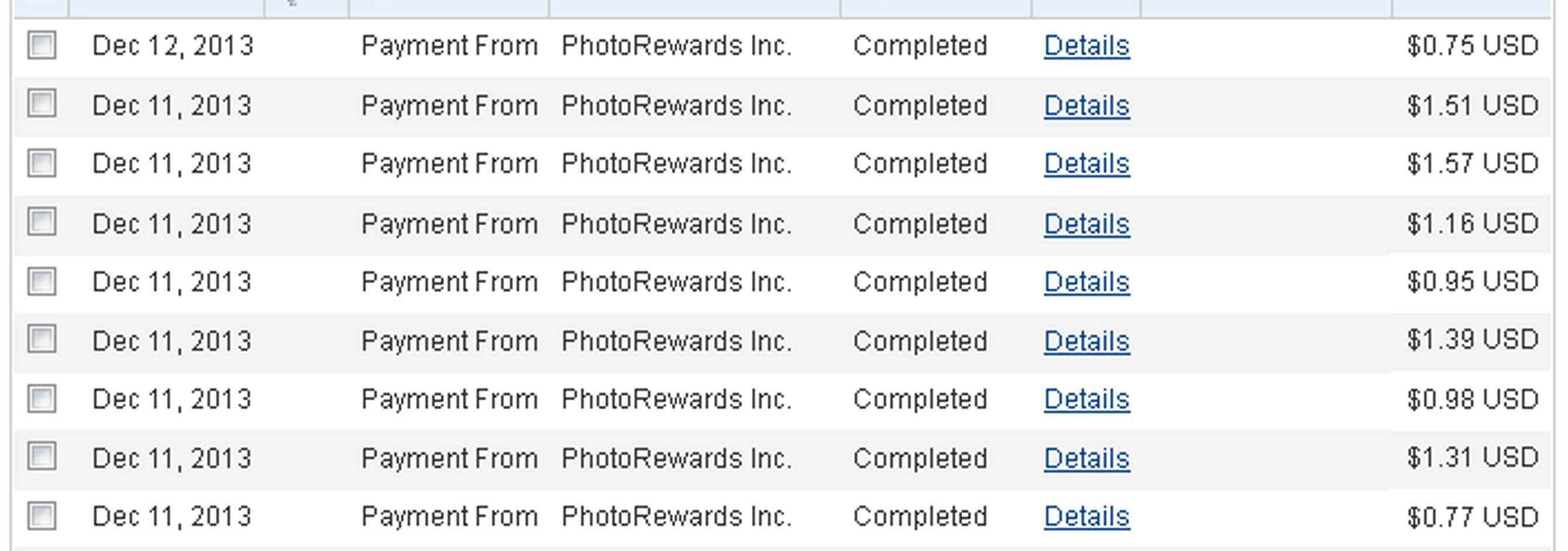Check the box for the Dec 12, 2013 payment
This screenshot has width=1568, height=551.
click(42, 45)
